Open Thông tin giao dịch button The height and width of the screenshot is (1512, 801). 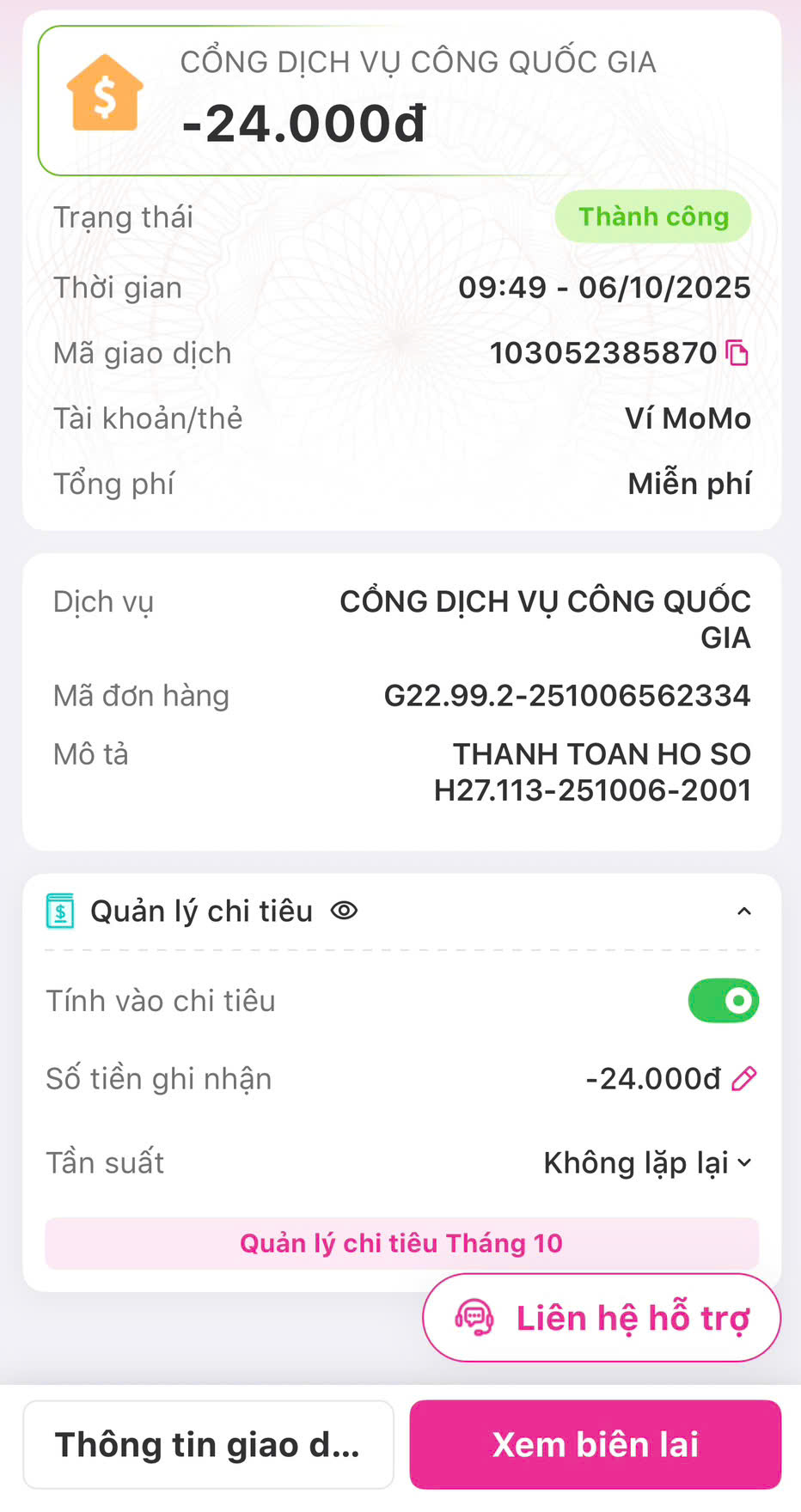coord(208,1445)
